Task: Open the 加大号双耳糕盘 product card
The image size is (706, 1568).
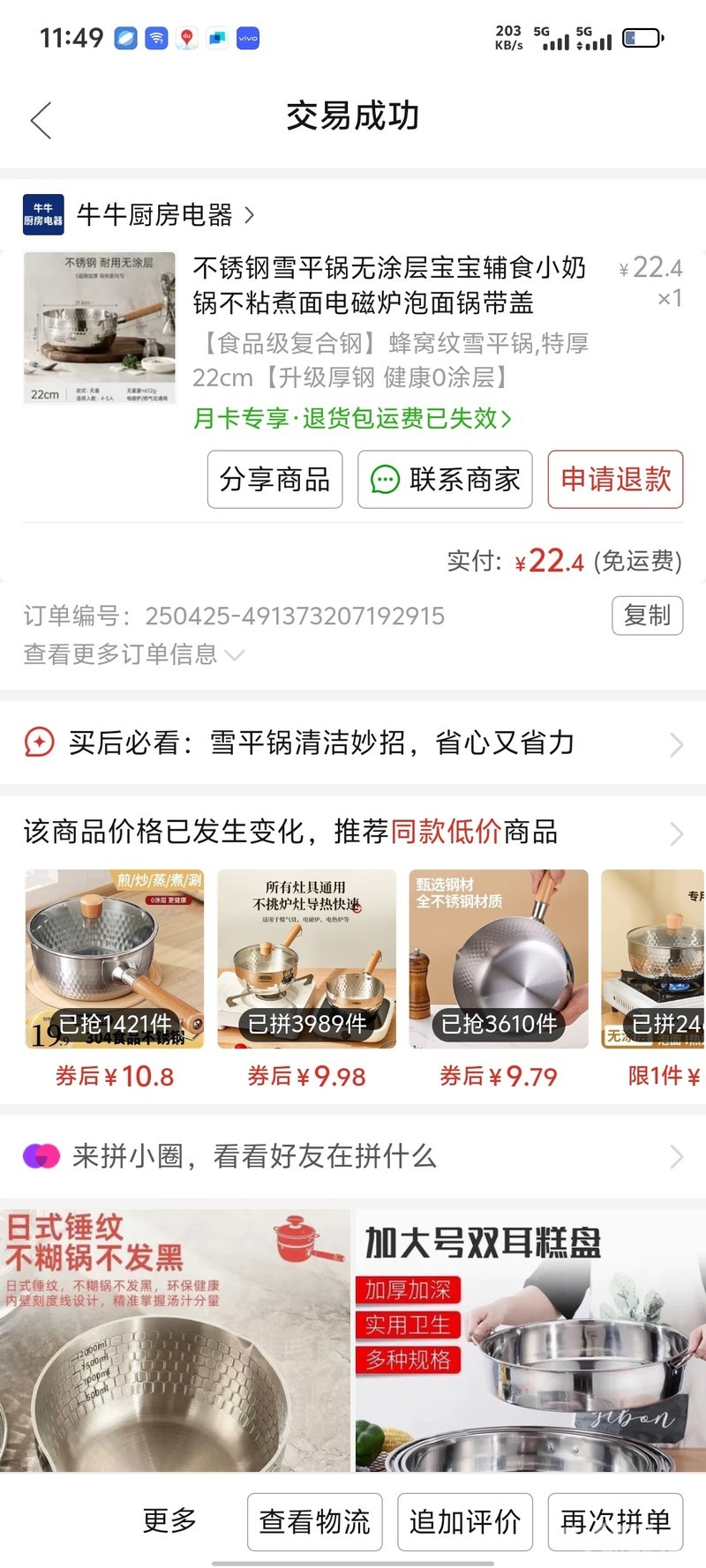Action: click(530, 1340)
